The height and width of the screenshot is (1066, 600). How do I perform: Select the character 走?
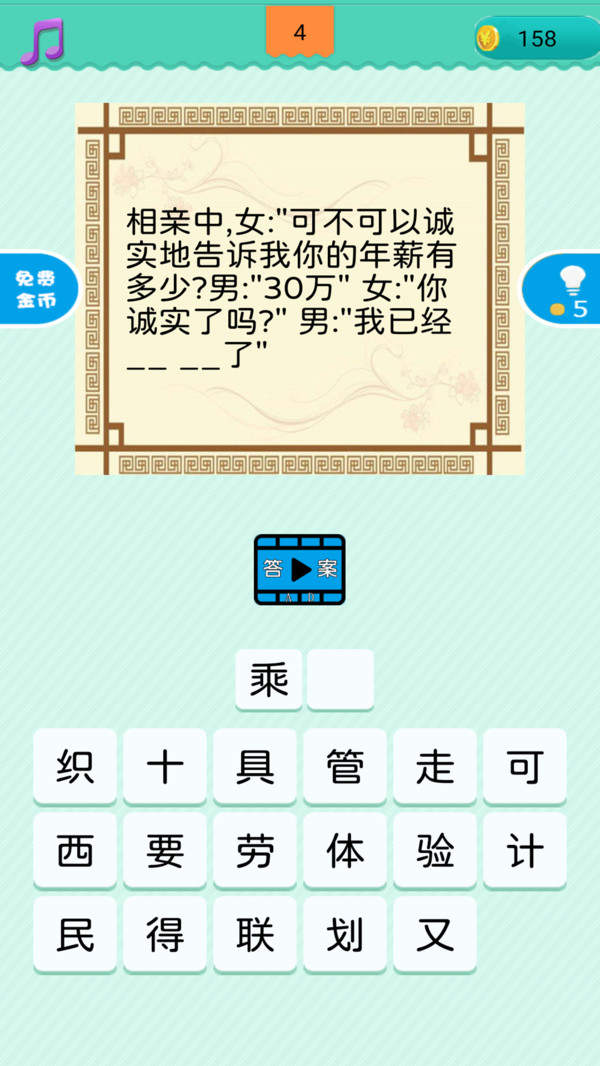(435, 767)
